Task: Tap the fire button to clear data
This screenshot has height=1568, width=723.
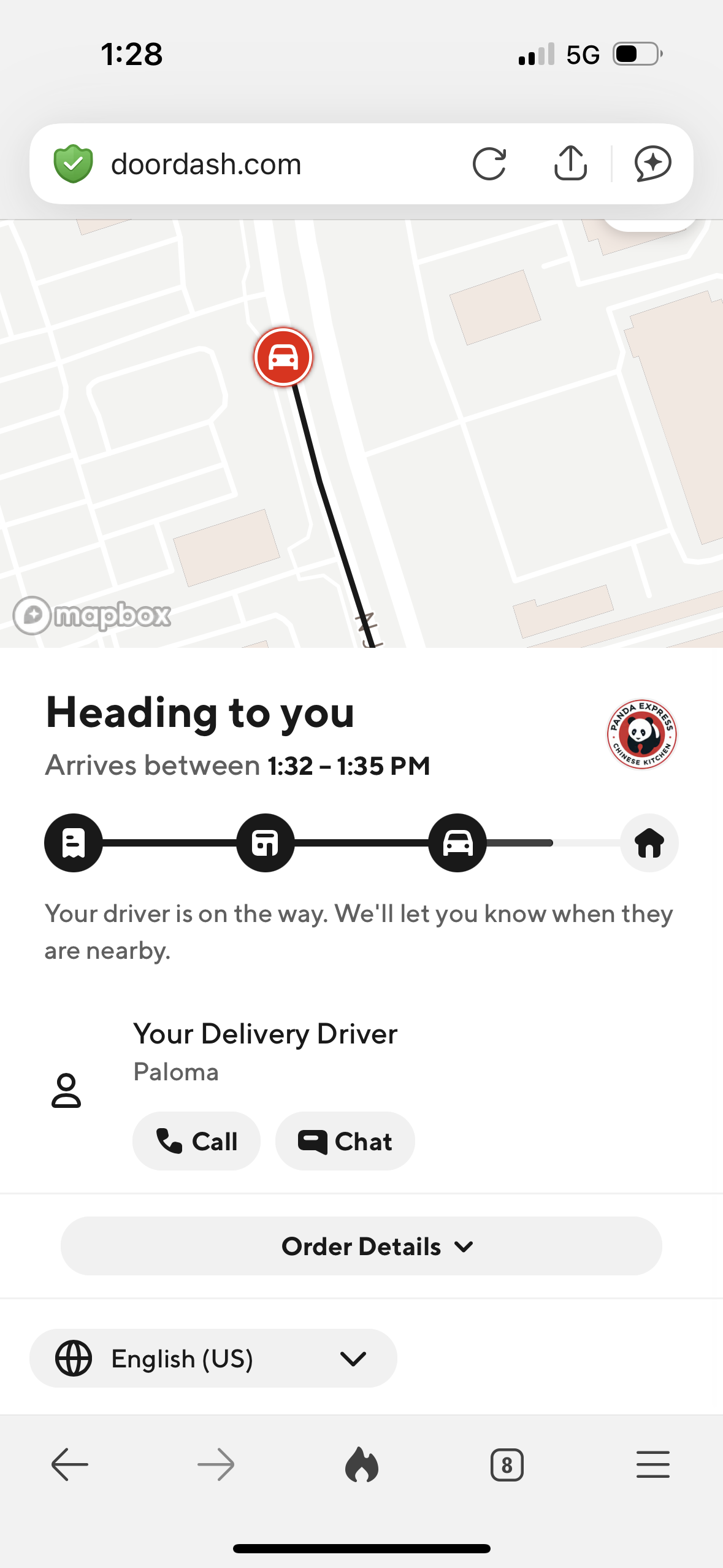Action: coord(362,1465)
